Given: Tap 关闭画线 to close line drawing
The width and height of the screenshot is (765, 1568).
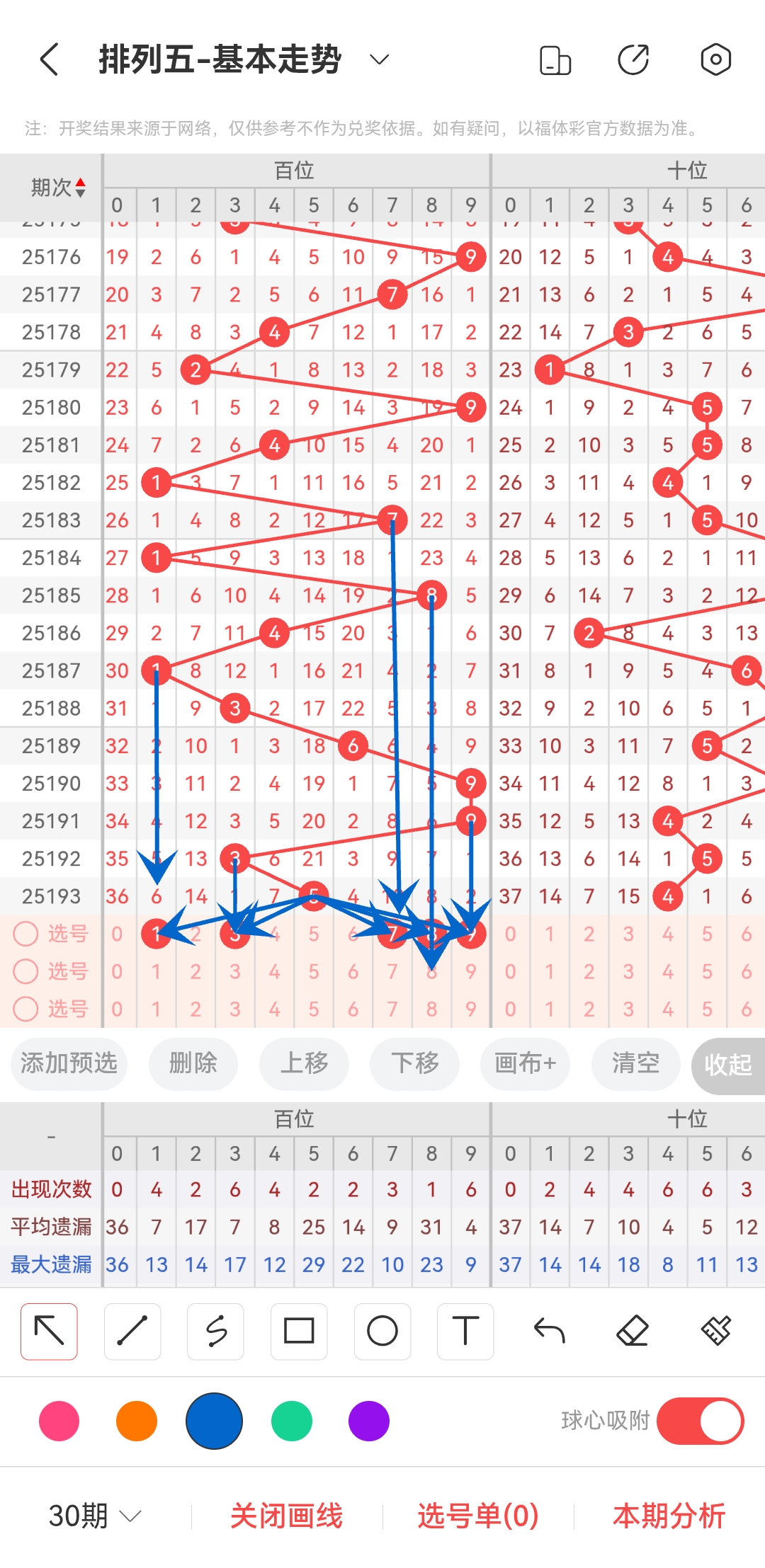Looking at the screenshot, I should 286,1516.
